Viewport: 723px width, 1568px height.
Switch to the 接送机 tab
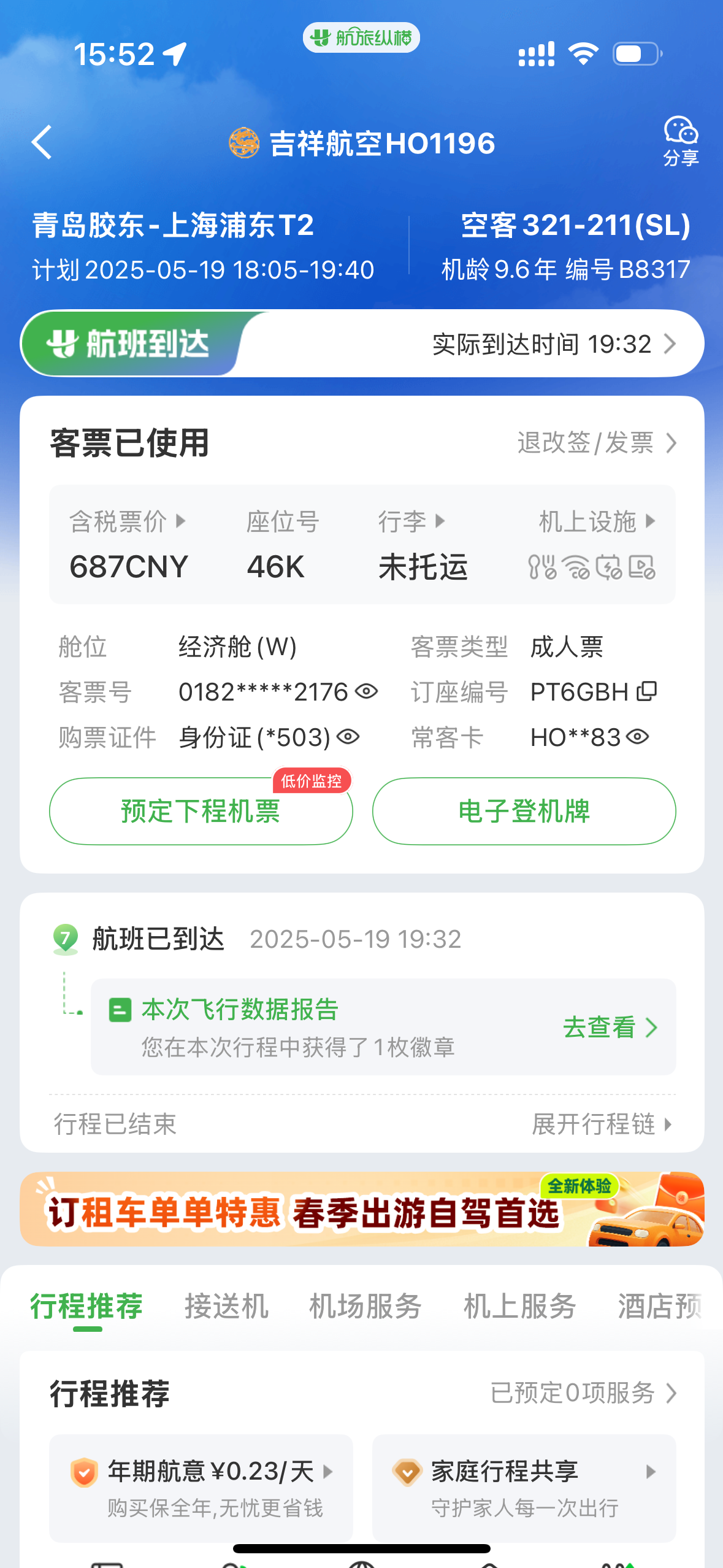(x=226, y=1306)
